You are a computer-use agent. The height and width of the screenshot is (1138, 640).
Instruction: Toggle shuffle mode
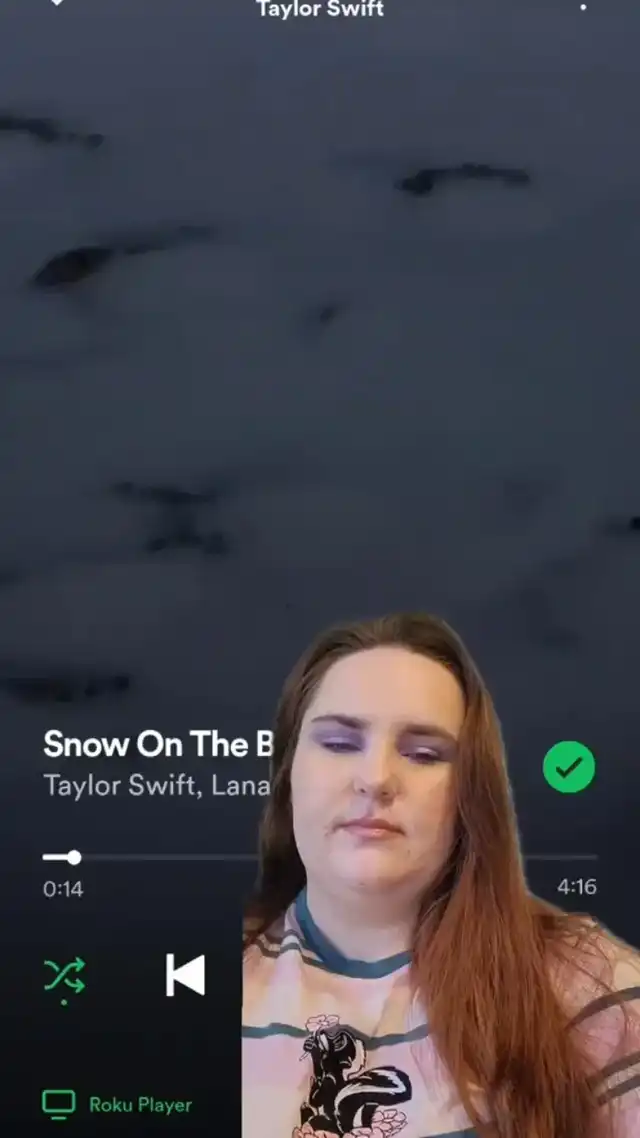(65, 975)
